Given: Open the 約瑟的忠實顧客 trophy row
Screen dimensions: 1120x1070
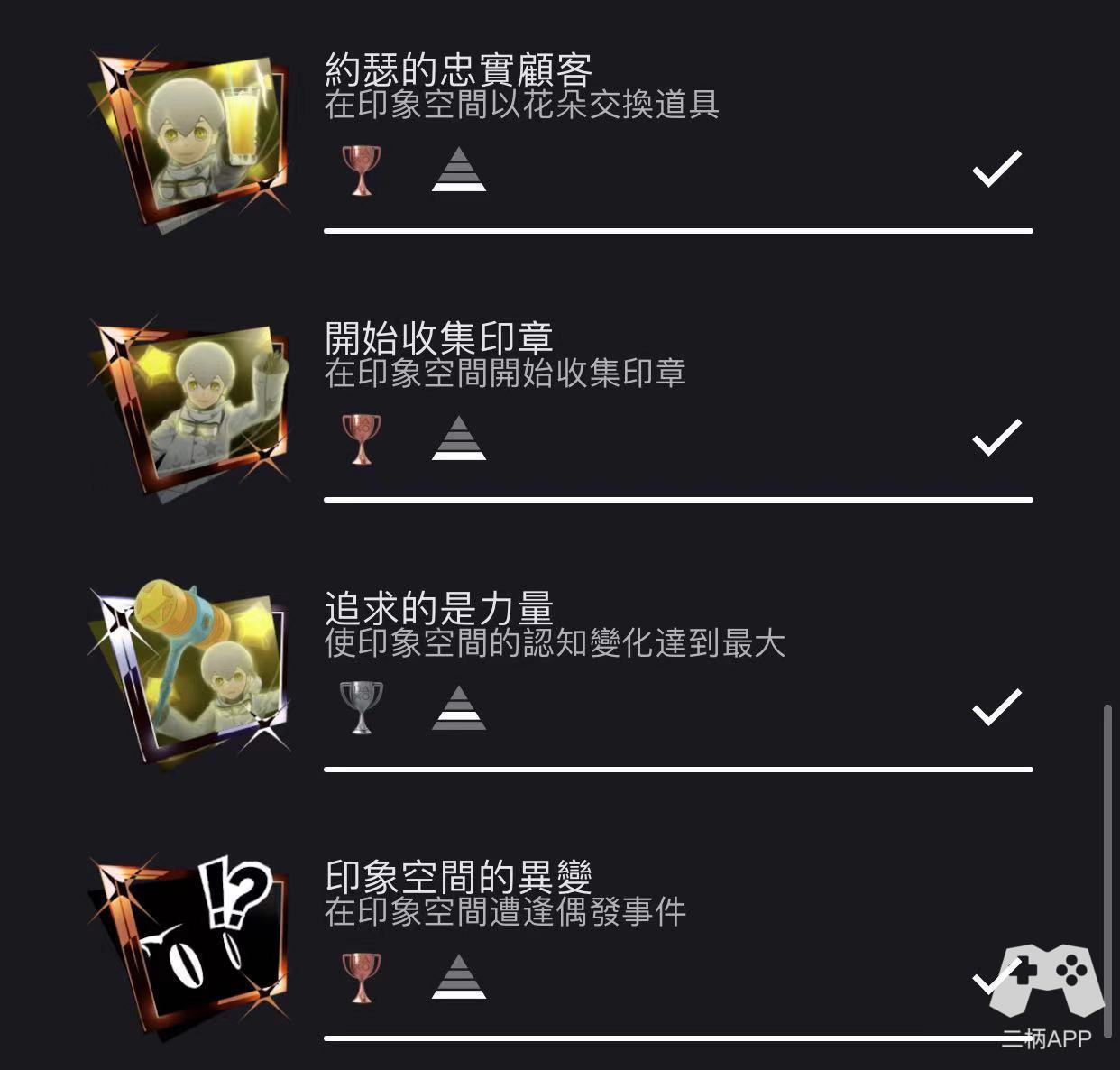Looking at the screenshot, I should coord(458,71).
